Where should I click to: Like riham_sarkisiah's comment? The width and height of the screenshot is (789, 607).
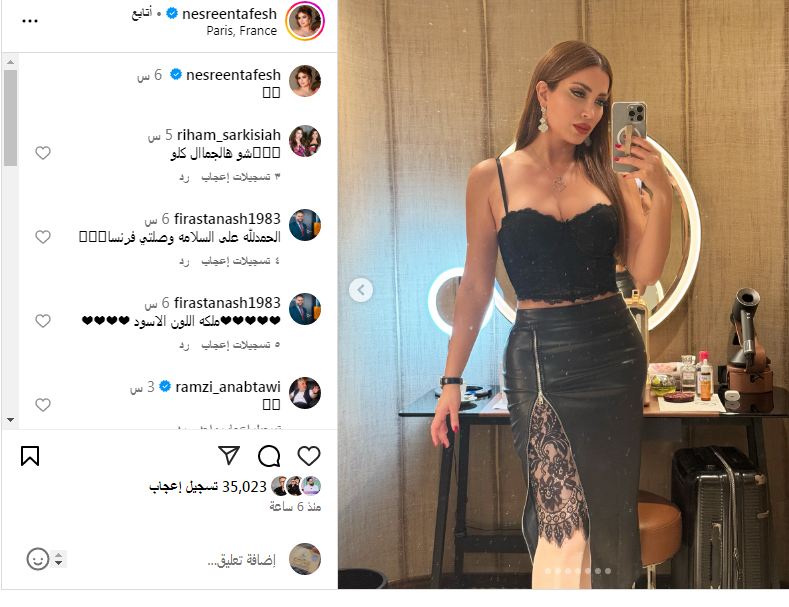click(42, 152)
